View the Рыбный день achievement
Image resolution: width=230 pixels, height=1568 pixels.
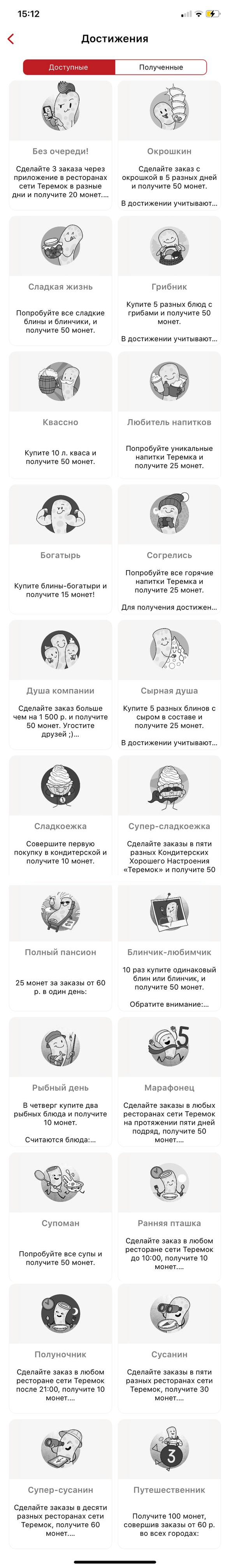(x=60, y=1082)
